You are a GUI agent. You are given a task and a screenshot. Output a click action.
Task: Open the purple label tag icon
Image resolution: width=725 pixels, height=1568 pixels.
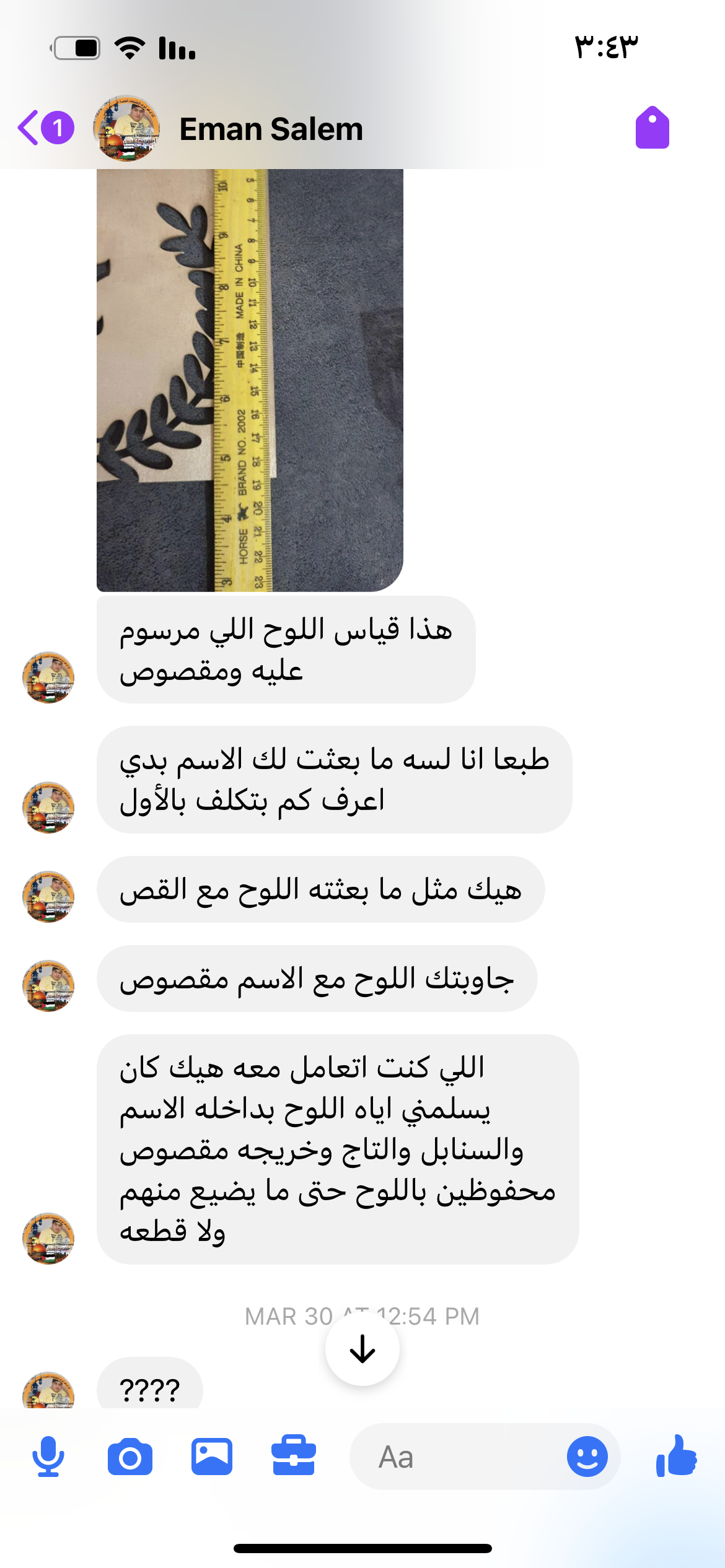pyautogui.click(x=652, y=128)
